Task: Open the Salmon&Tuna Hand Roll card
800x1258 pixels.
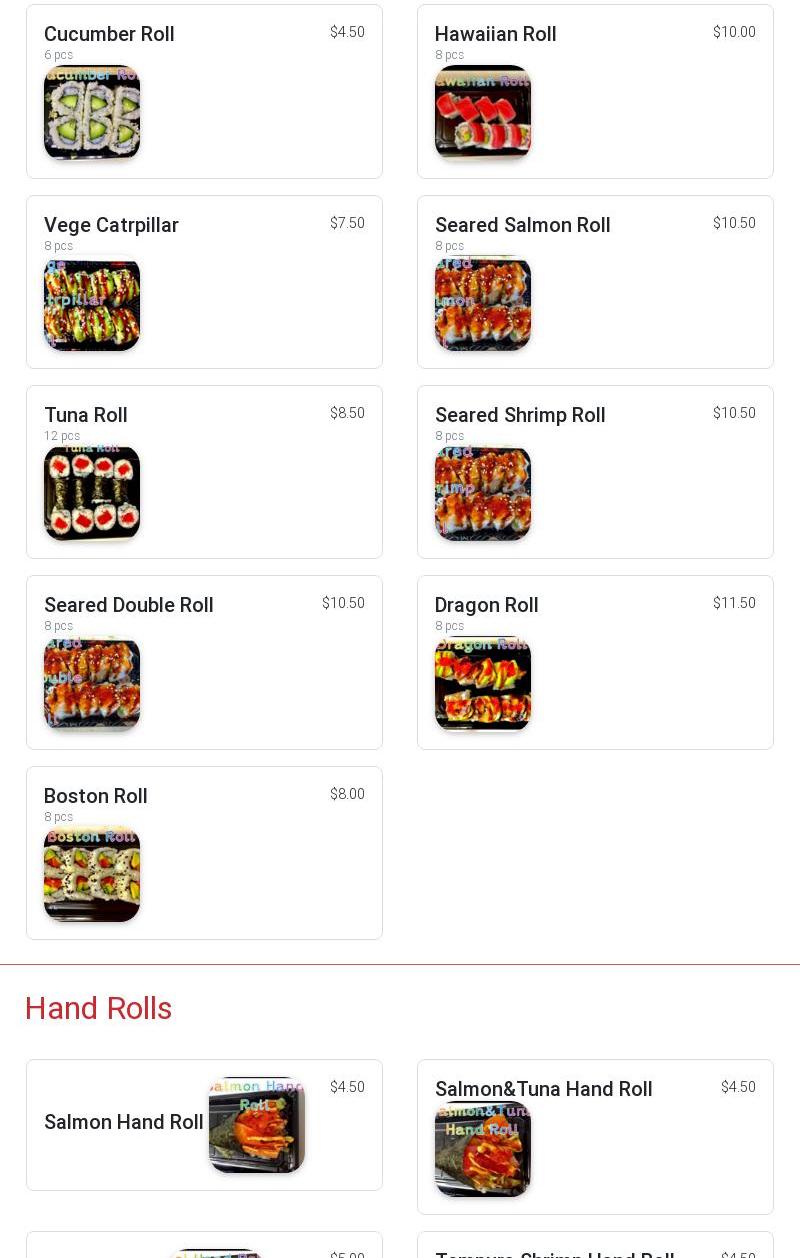Action: [x=595, y=1137]
